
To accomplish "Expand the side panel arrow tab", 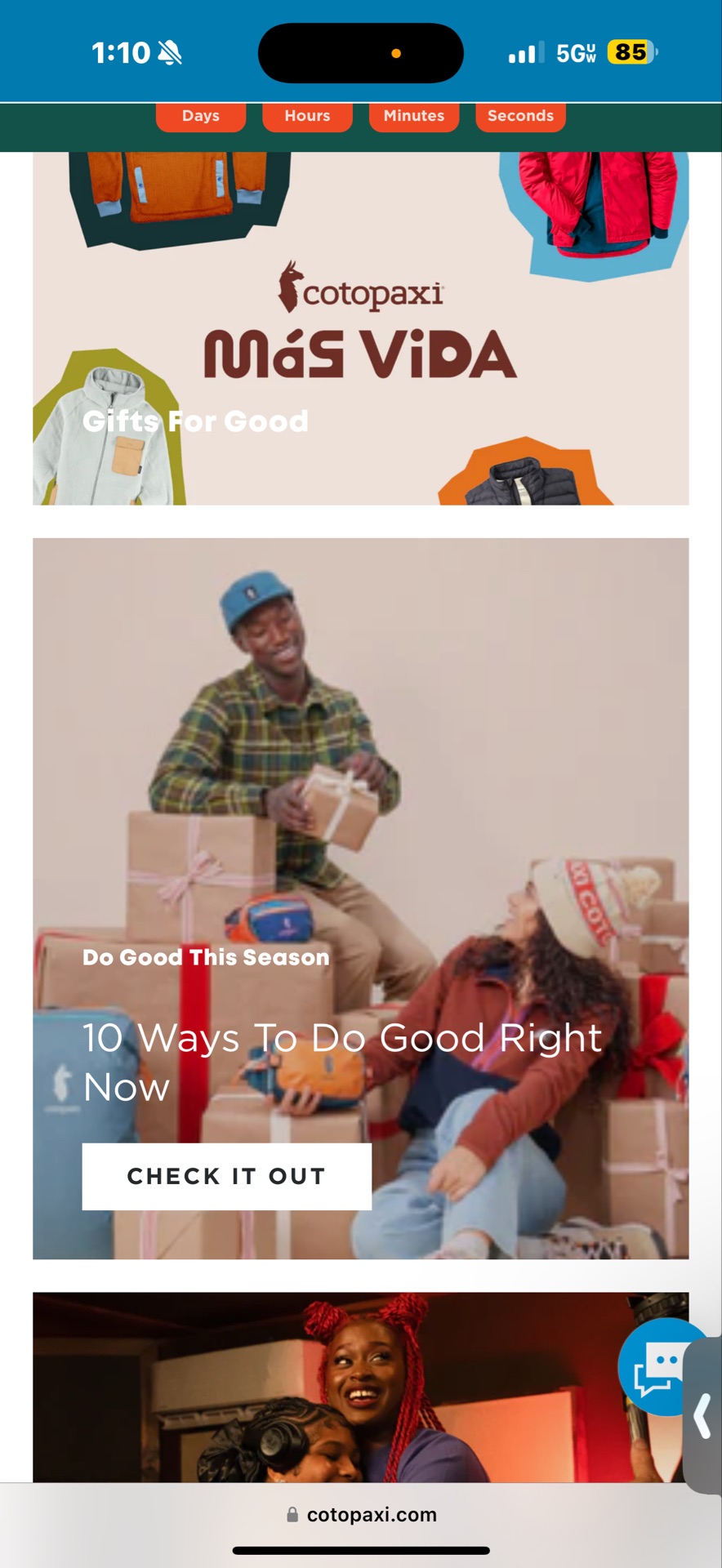I will click(703, 1415).
